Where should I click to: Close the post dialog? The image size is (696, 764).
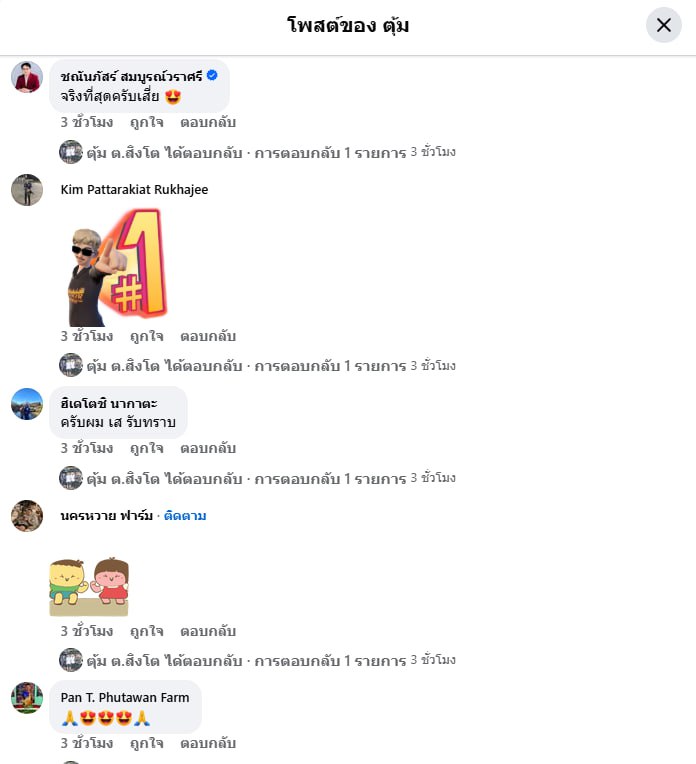(663, 25)
